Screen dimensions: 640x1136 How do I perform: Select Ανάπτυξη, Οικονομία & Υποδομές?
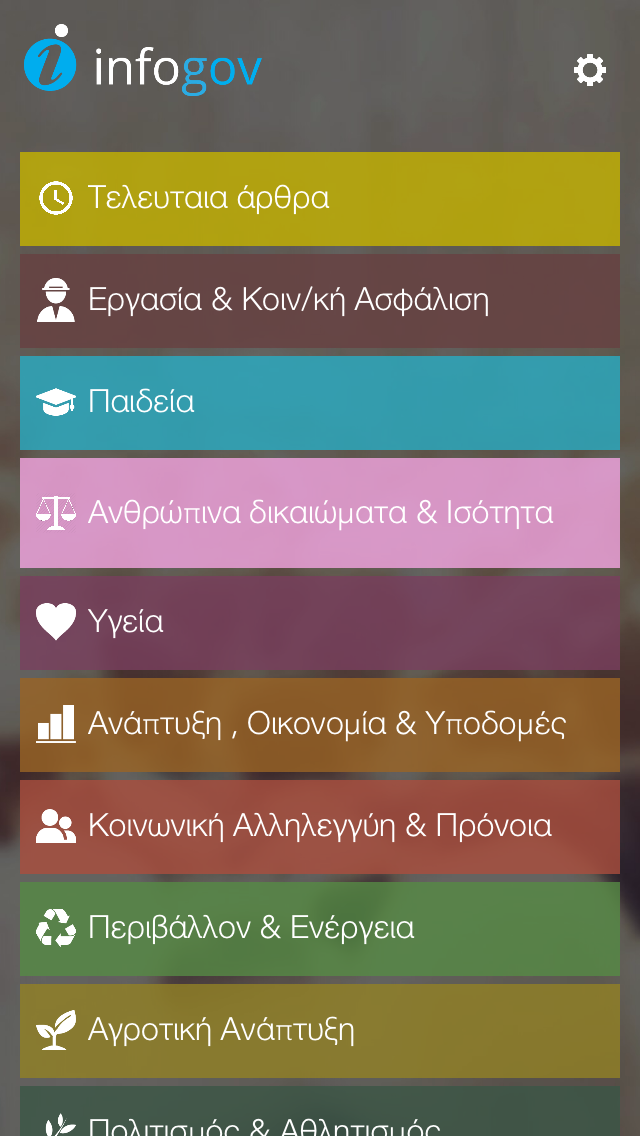[320, 725]
